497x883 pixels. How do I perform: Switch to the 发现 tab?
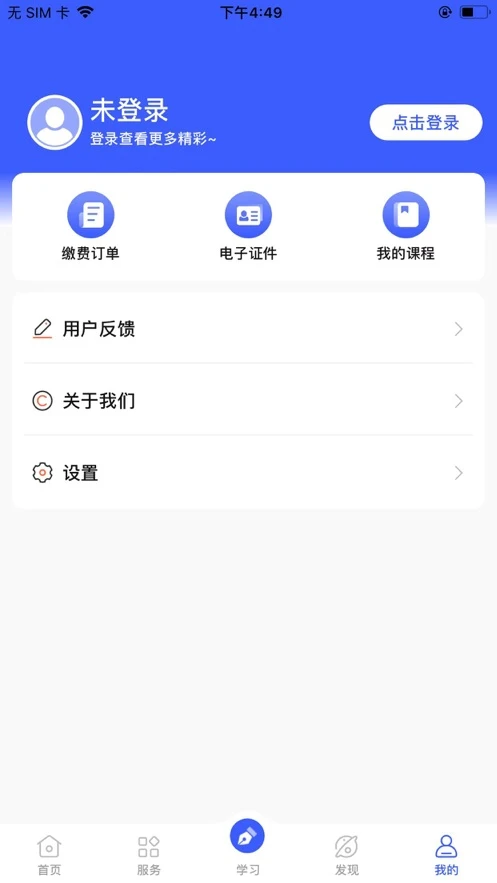coord(347,855)
